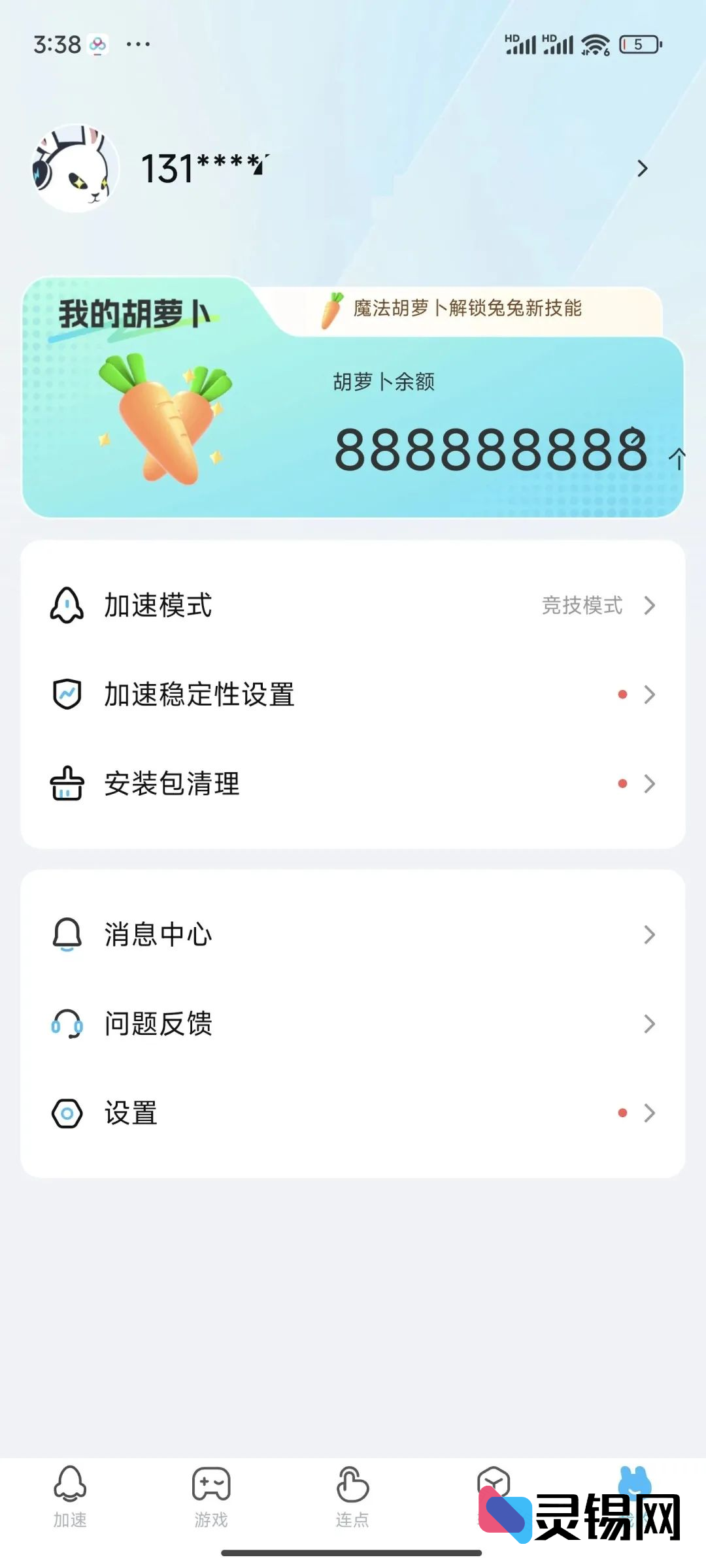Open 加速模式 settings
This screenshot has height=1568, width=706.
(353, 606)
